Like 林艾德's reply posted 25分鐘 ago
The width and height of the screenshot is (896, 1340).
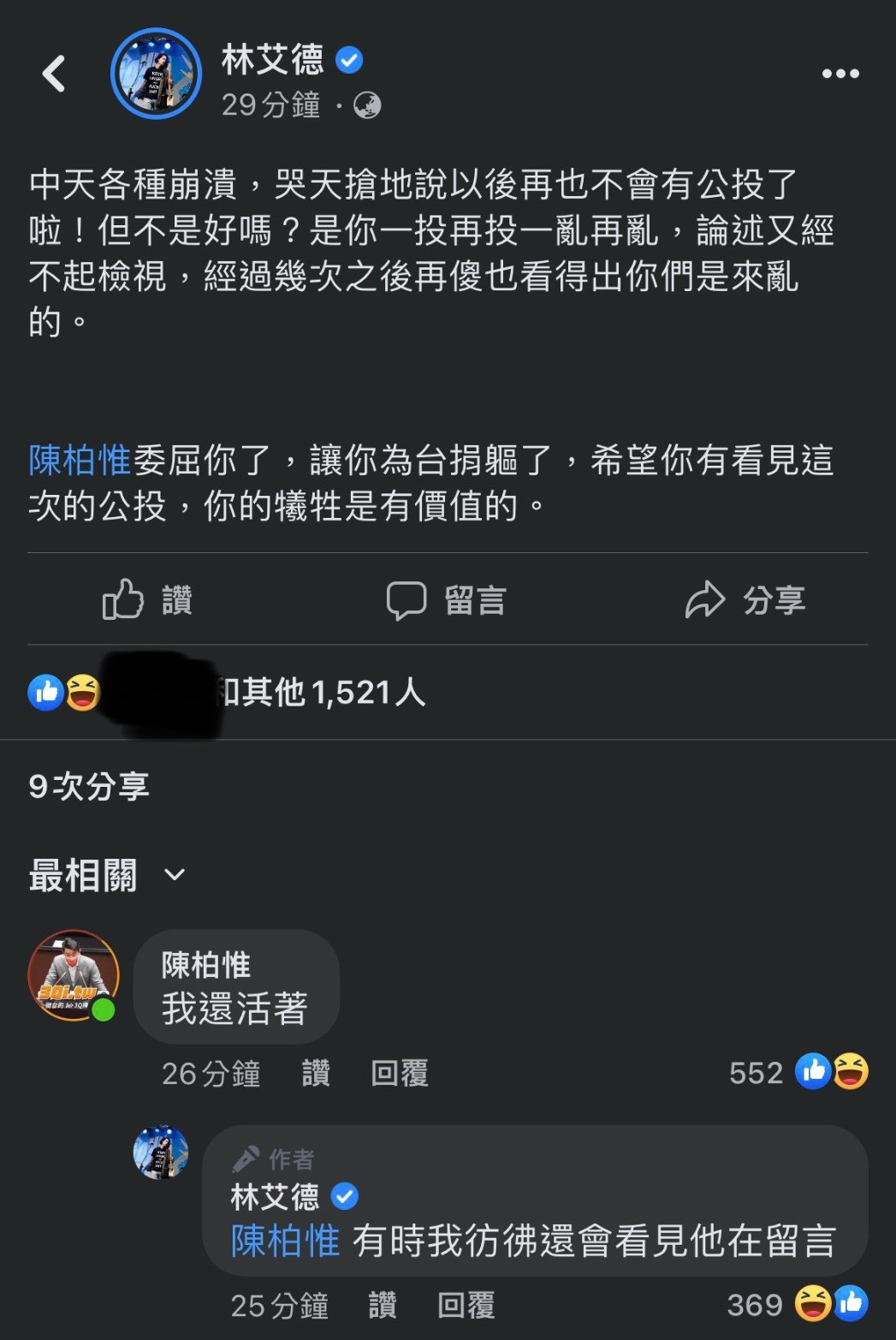382,1305
